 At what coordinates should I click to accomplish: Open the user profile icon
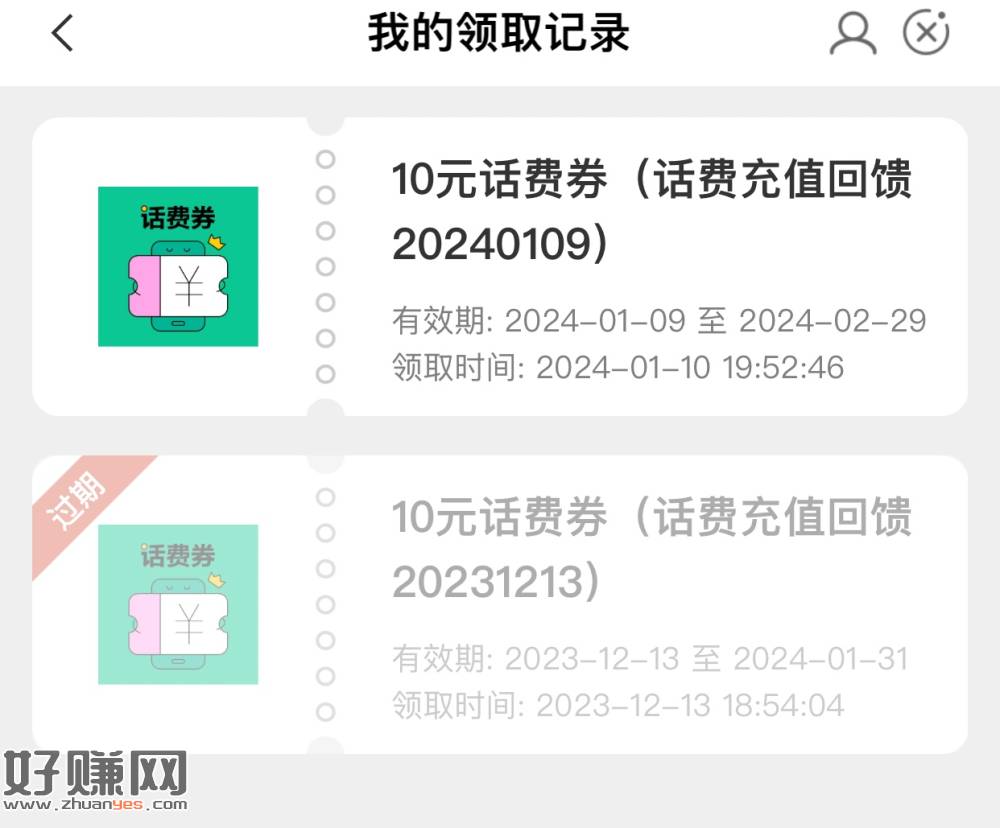(852, 34)
